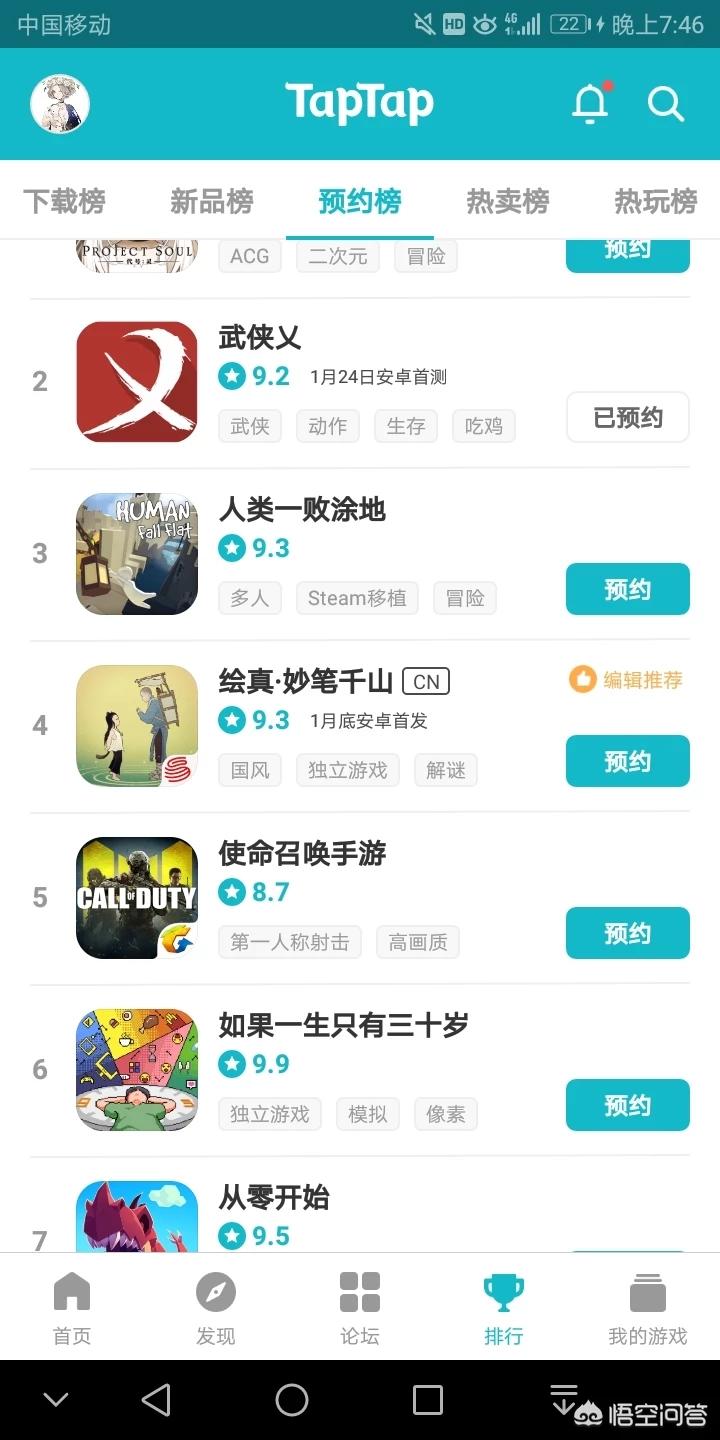Reserve 如果一生只有三十岁 with the 预约 button
Image resolution: width=720 pixels, height=1440 pixels.
pyautogui.click(x=627, y=1105)
